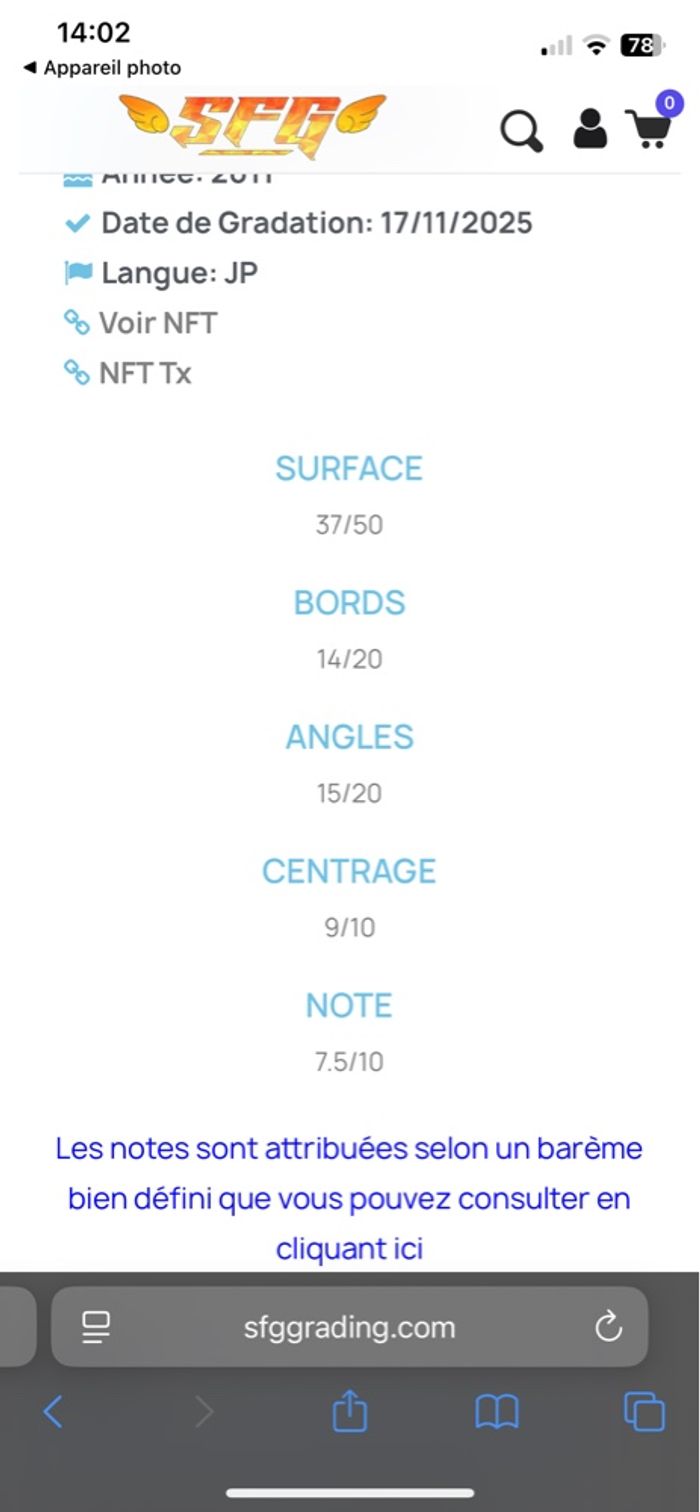Return to Appareil photo app
Viewport: 700px width, 1512px height.
tap(102, 68)
